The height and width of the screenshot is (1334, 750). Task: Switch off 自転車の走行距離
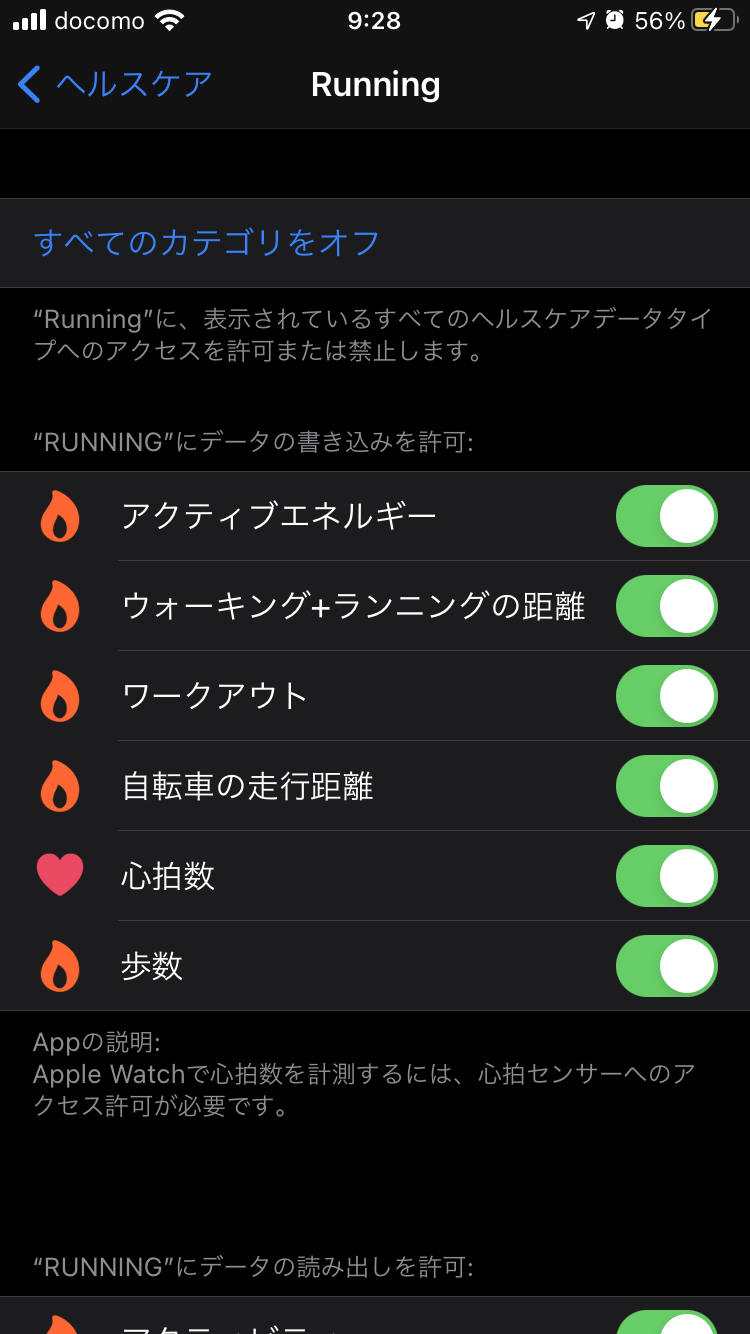pos(666,786)
